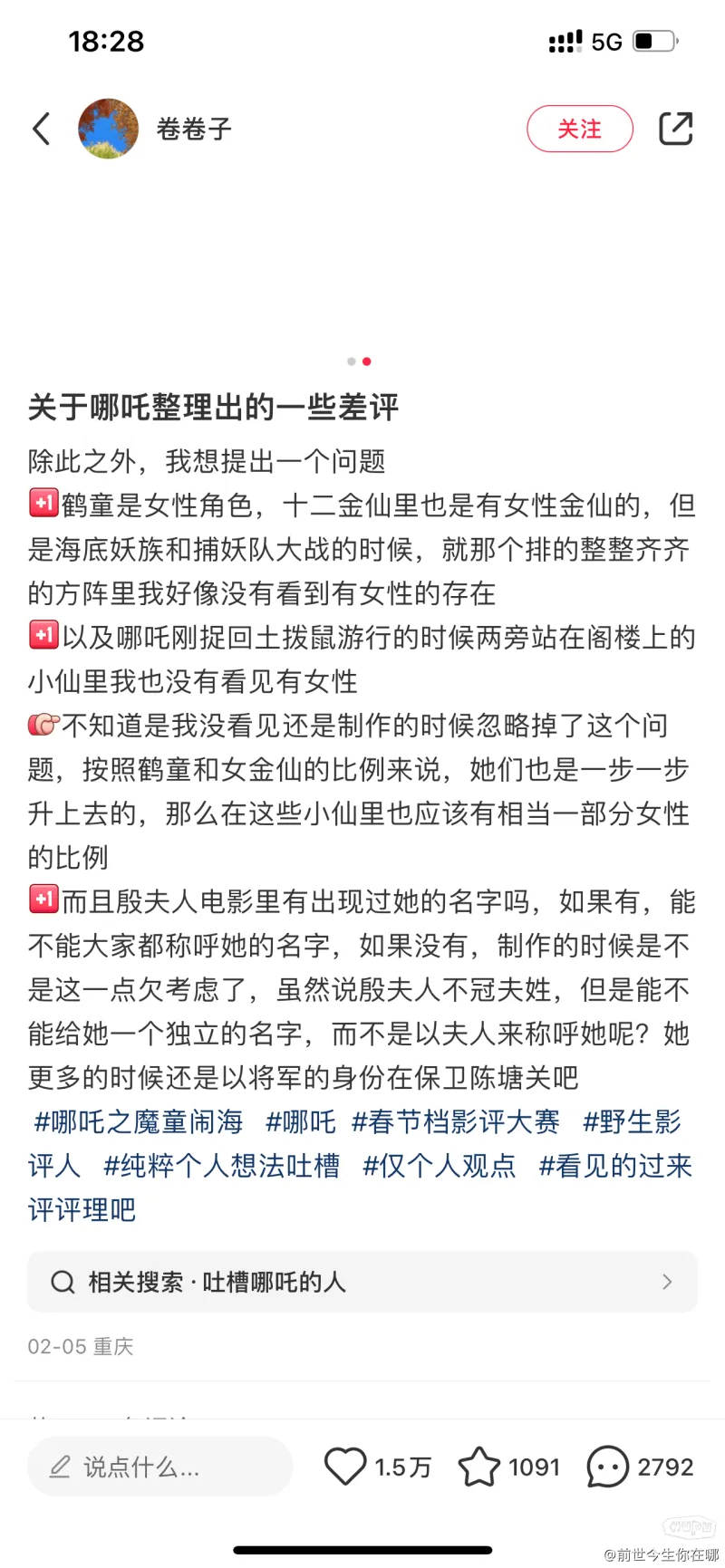Share this post via share icon
Viewport: 725px width, 1568px height.
point(675,129)
